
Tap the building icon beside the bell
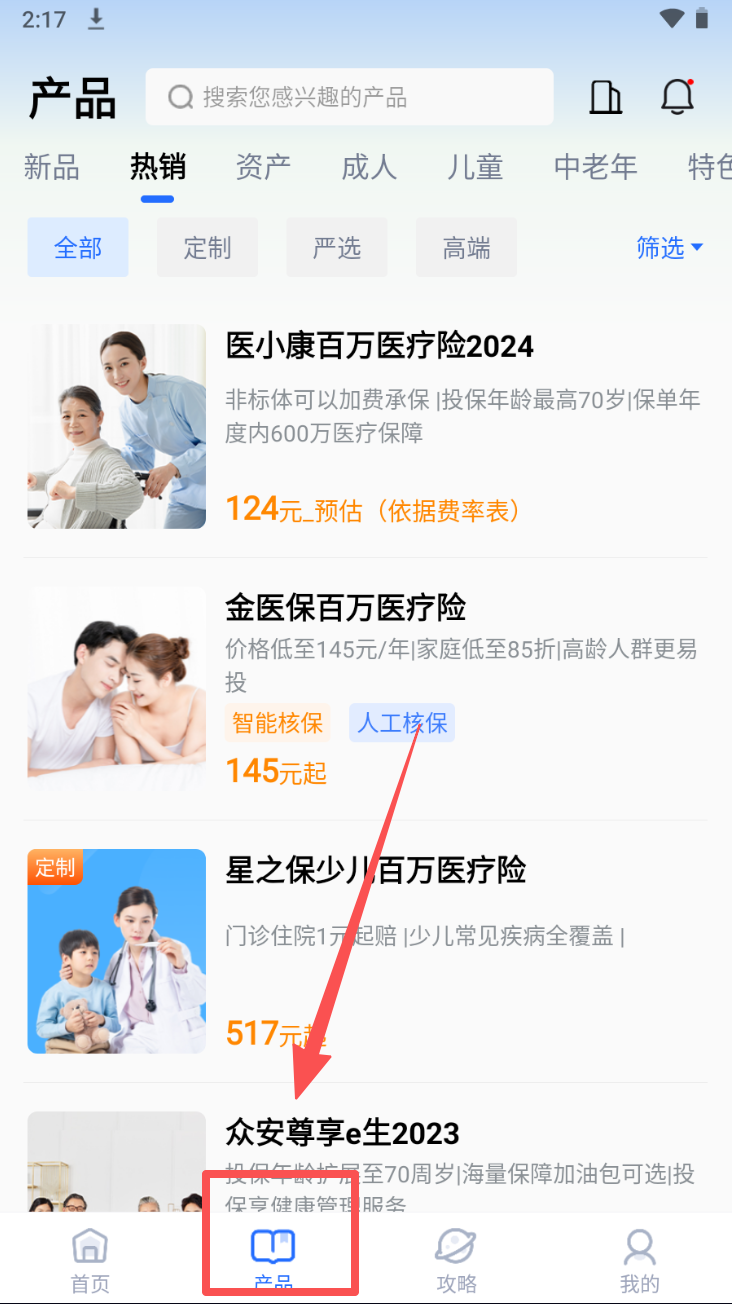[x=605, y=97]
